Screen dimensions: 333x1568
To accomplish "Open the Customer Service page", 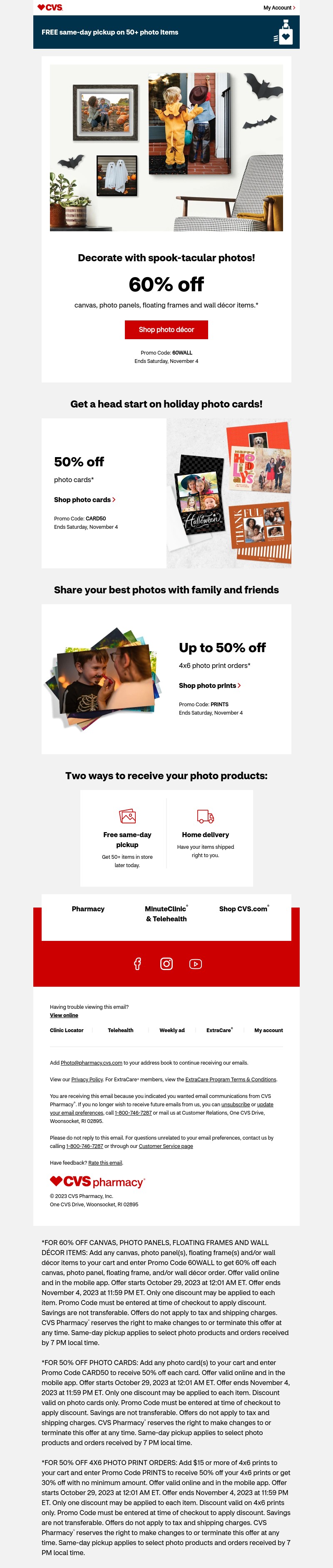I will click(166, 1146).
